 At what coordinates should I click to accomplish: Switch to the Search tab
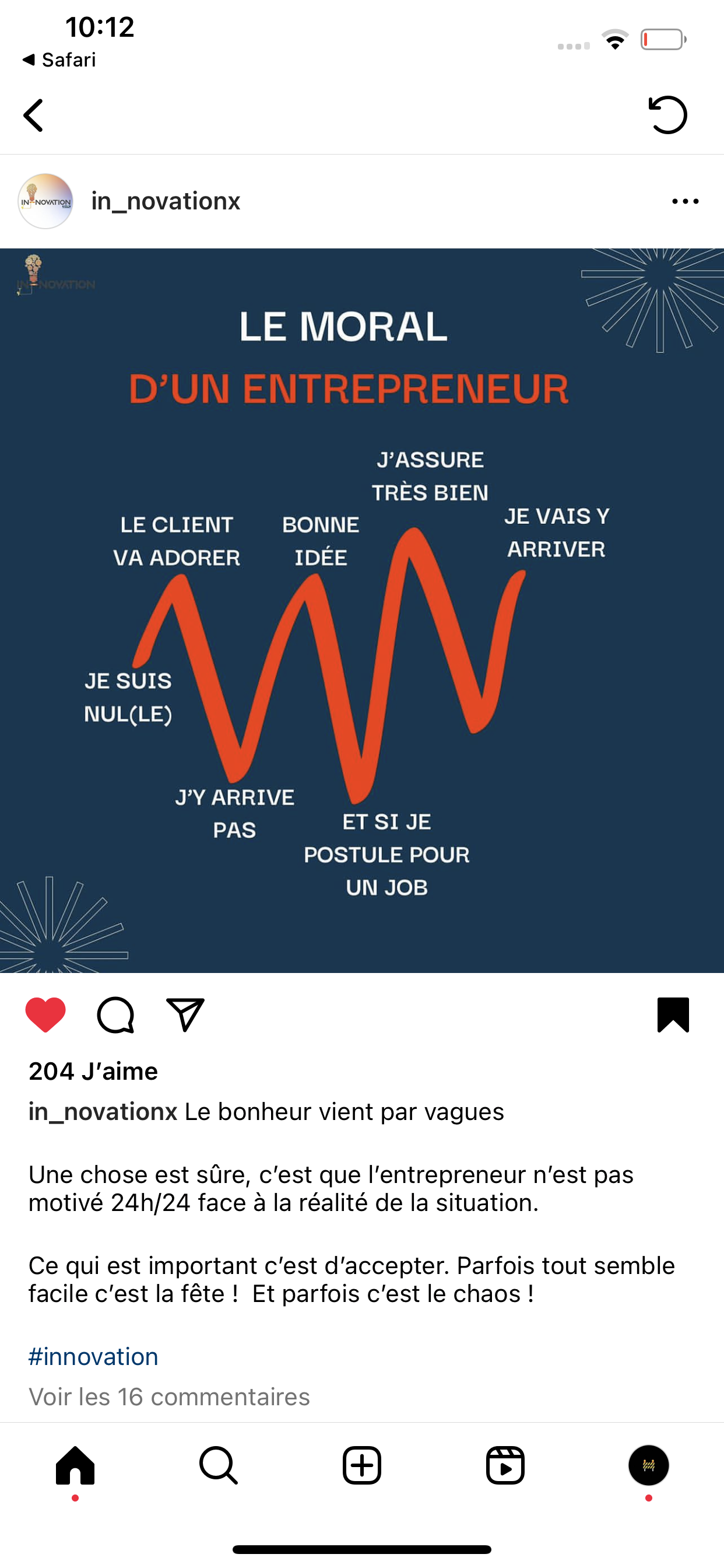coord(219,1466)
